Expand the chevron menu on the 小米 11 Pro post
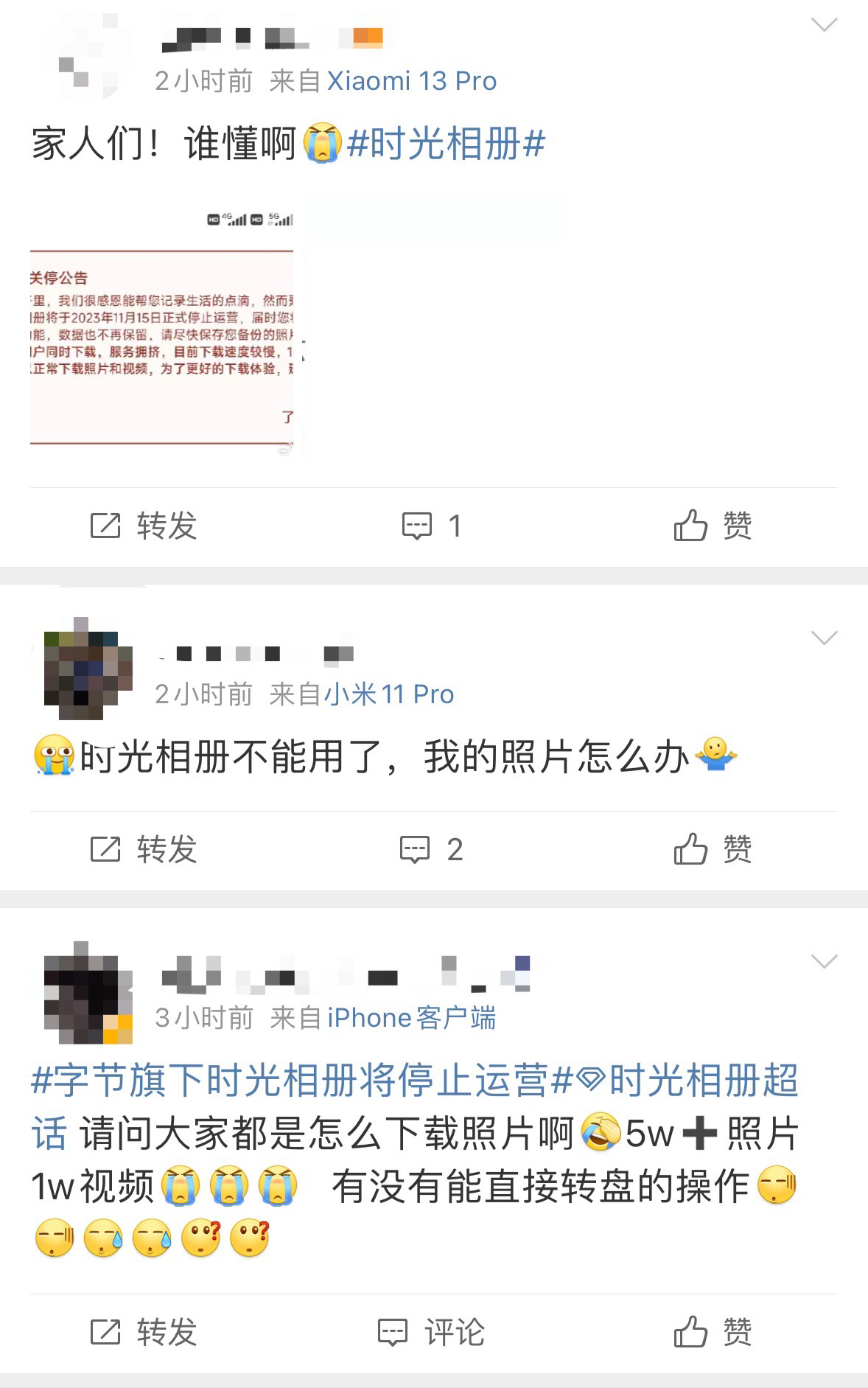 coord(824,638)
